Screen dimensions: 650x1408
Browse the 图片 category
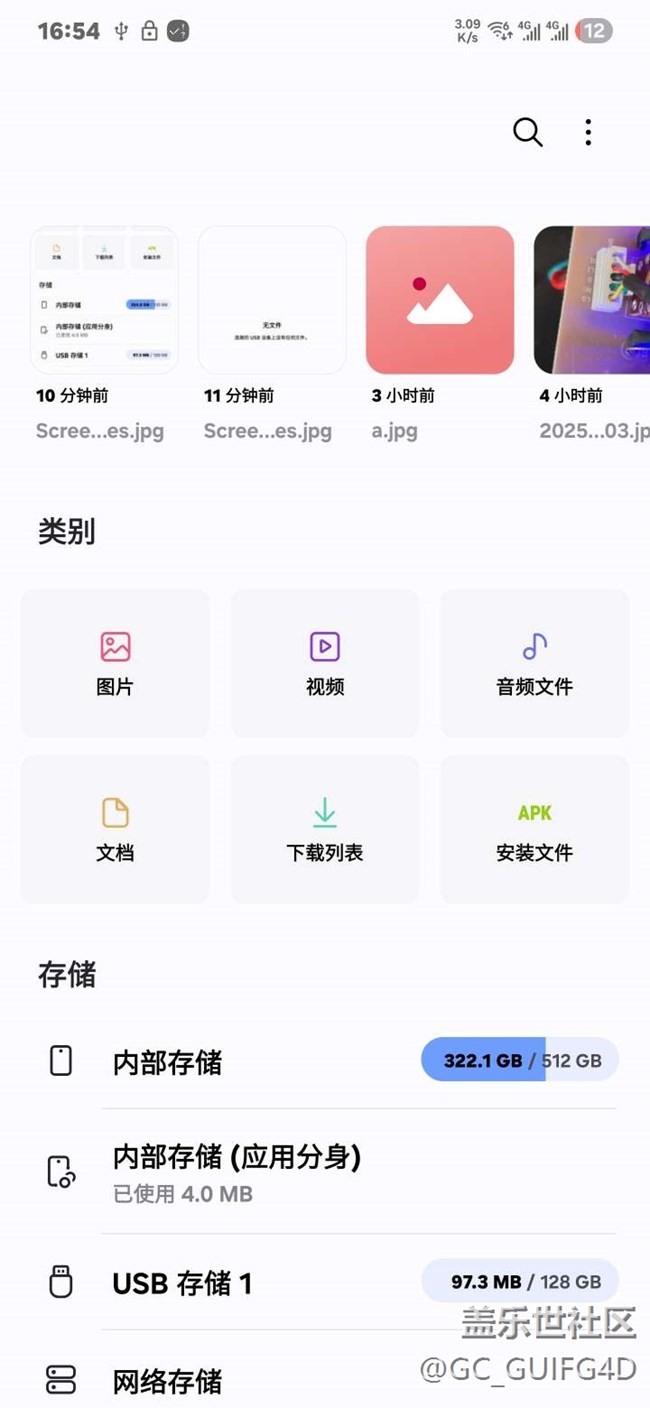coord(115,663)
